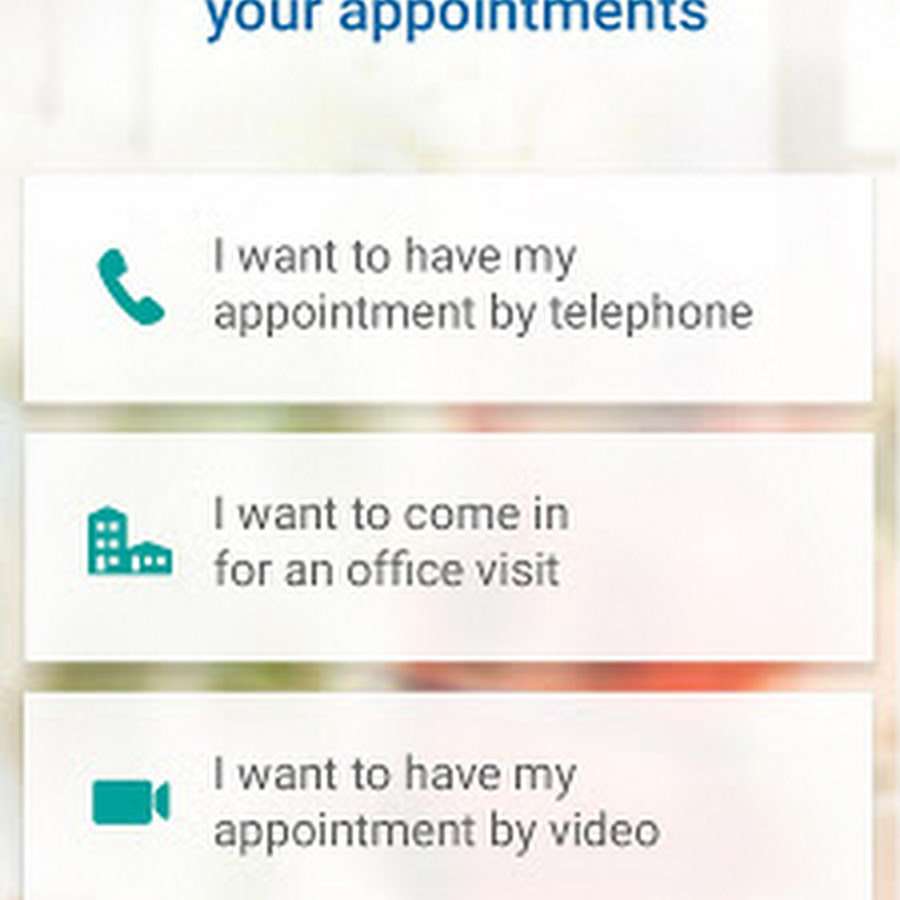Screen dimensions: 900x900
Task: Pick appointment by video option
Action: (x=448, y=802)
